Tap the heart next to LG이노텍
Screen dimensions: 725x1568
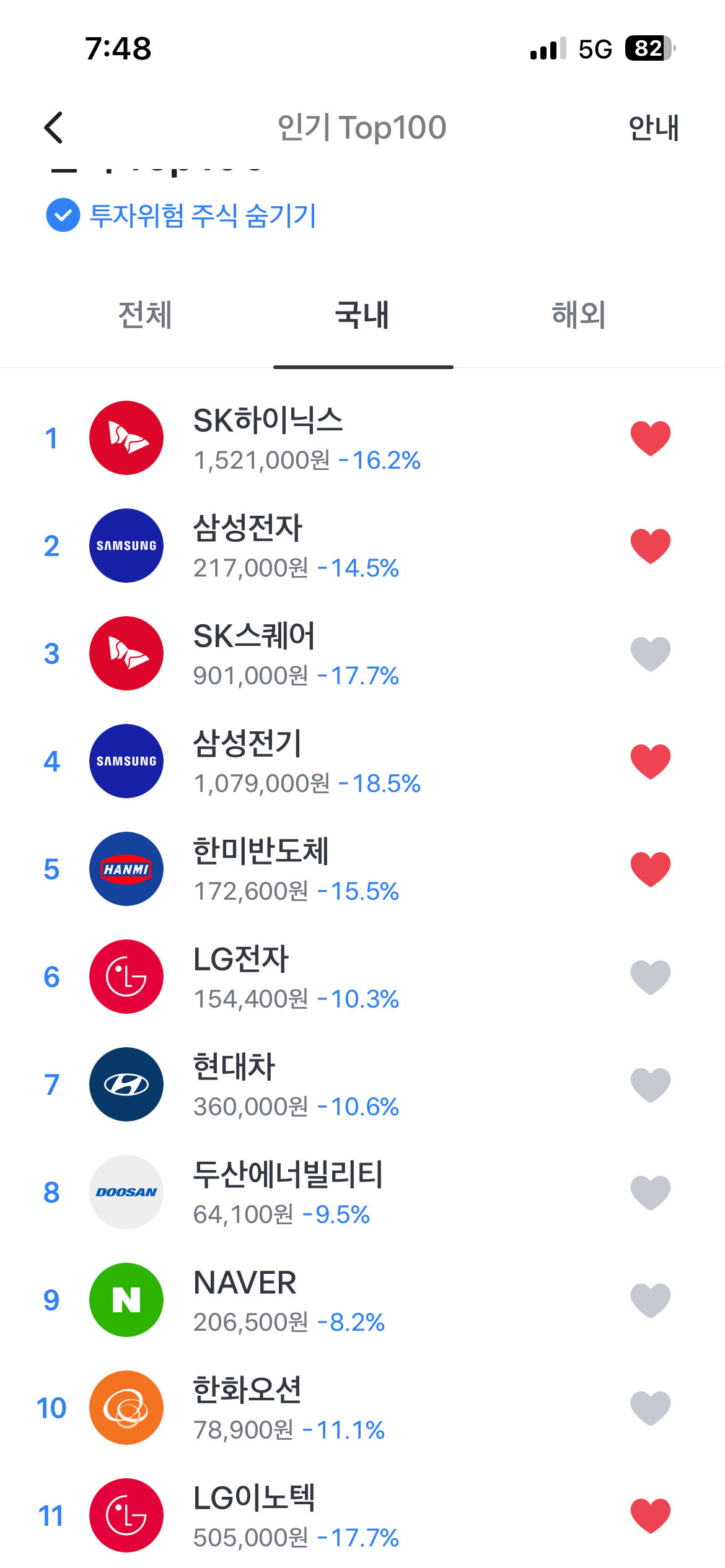coord(651,1516)
